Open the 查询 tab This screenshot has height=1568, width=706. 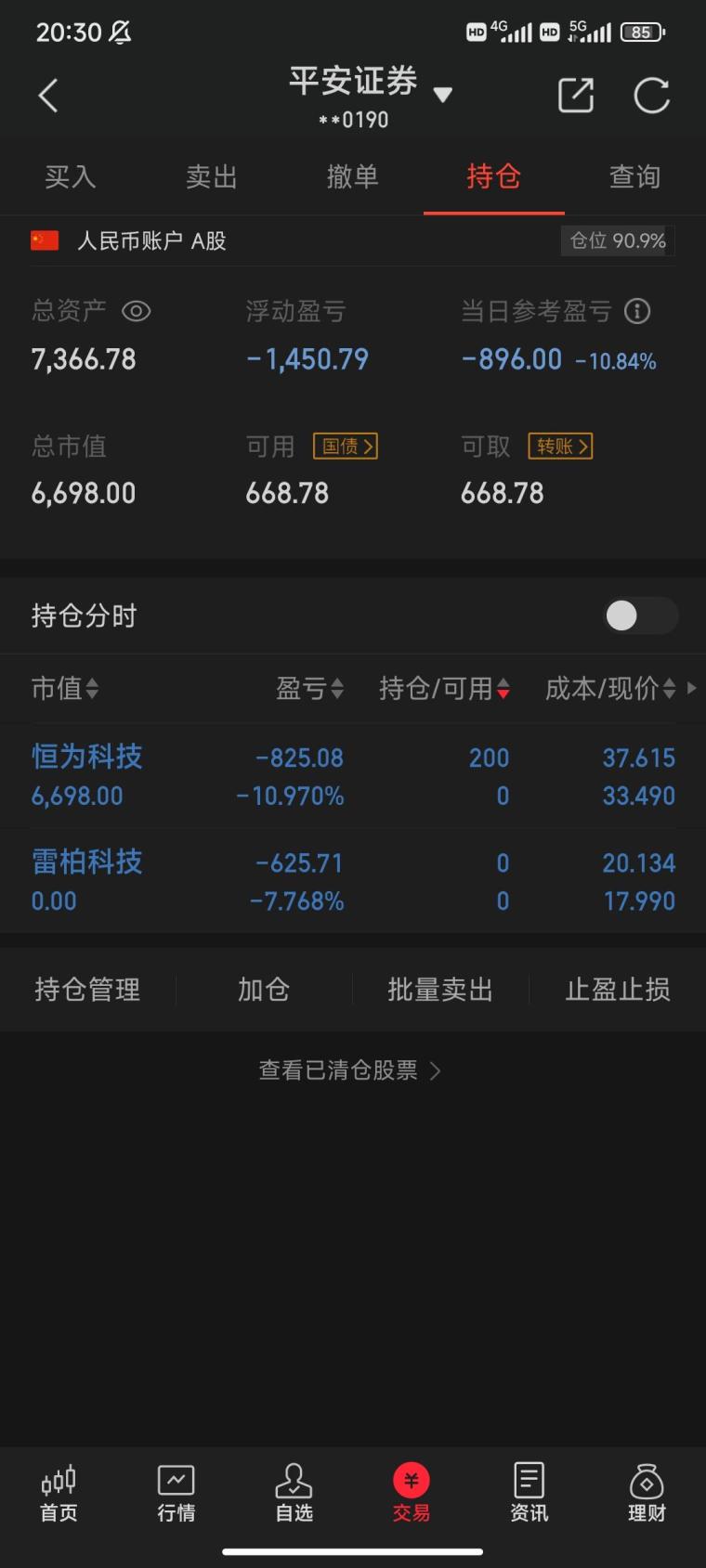point(634,176)
